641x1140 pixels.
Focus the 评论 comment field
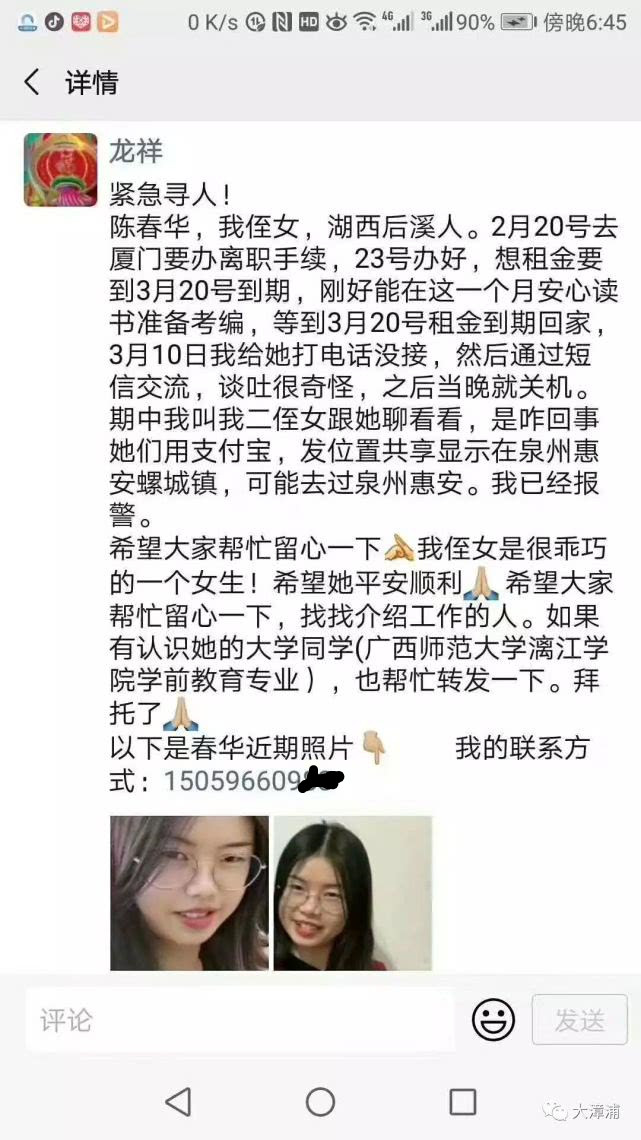click(x=240, y=1020)
